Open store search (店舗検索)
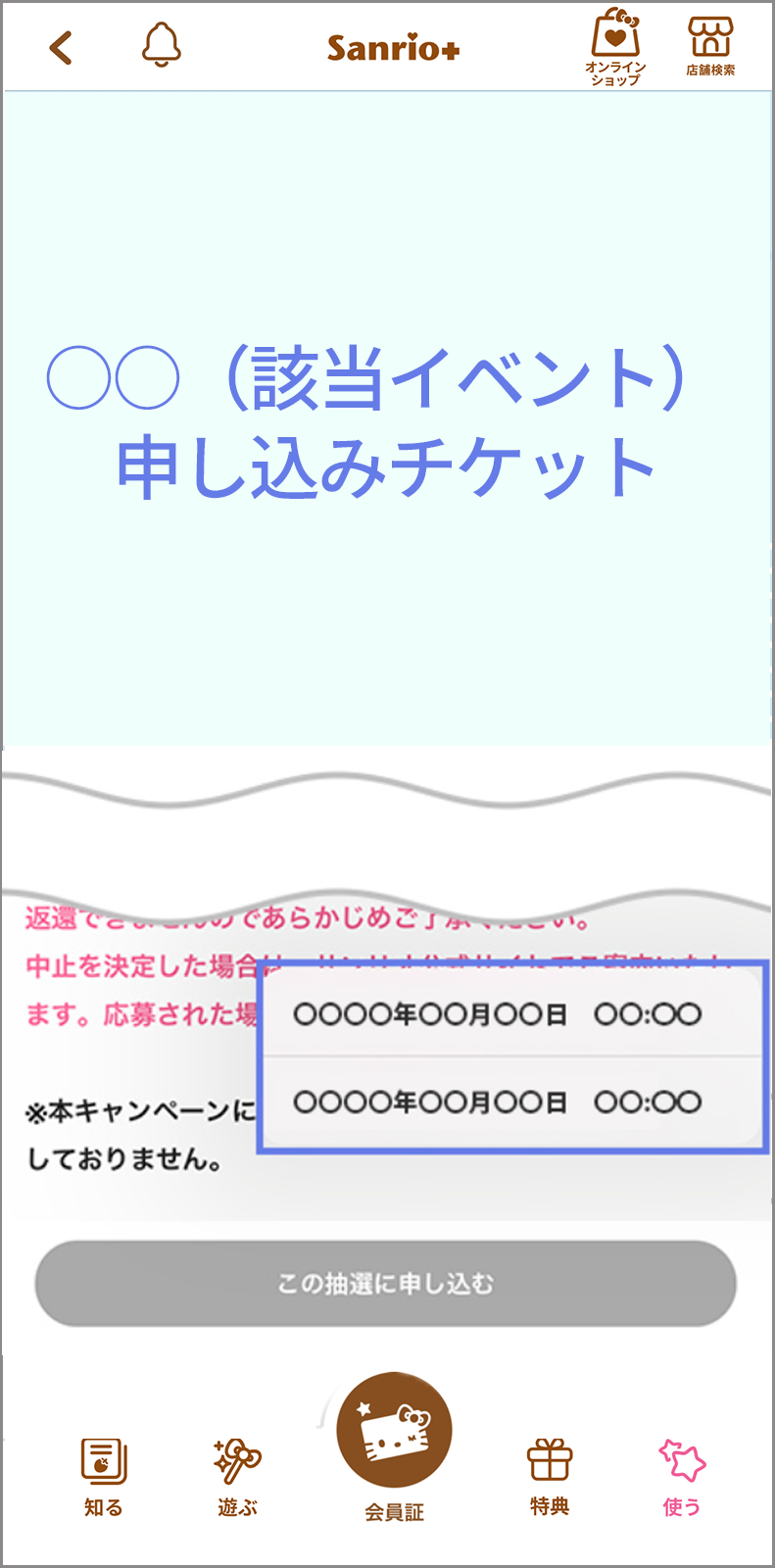The height and width of the screenshot is (1568, 775). pos(710,47)
